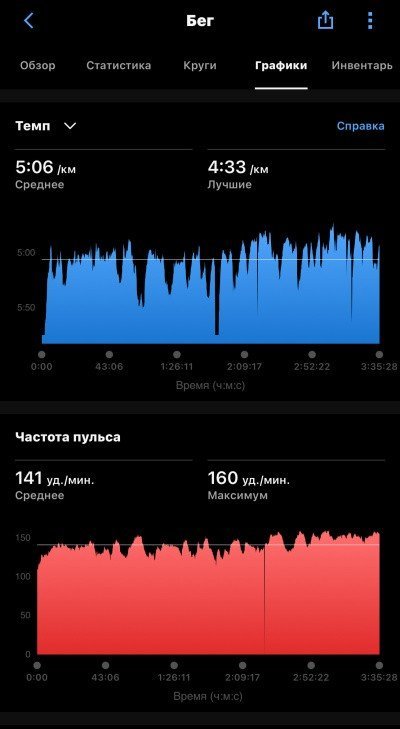Share this running activity
This screenshot has width=400, height=729.
tap(326, 20)
